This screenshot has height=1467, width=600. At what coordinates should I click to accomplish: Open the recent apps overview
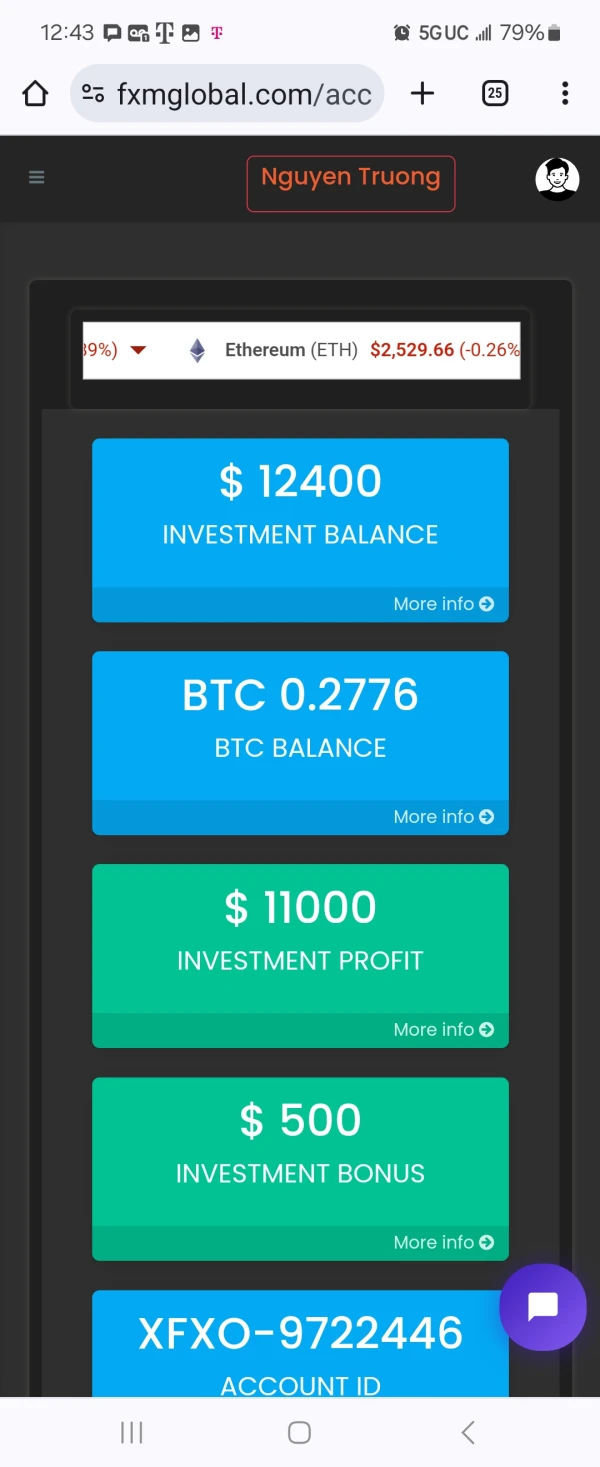click(x=132, y=1432)
